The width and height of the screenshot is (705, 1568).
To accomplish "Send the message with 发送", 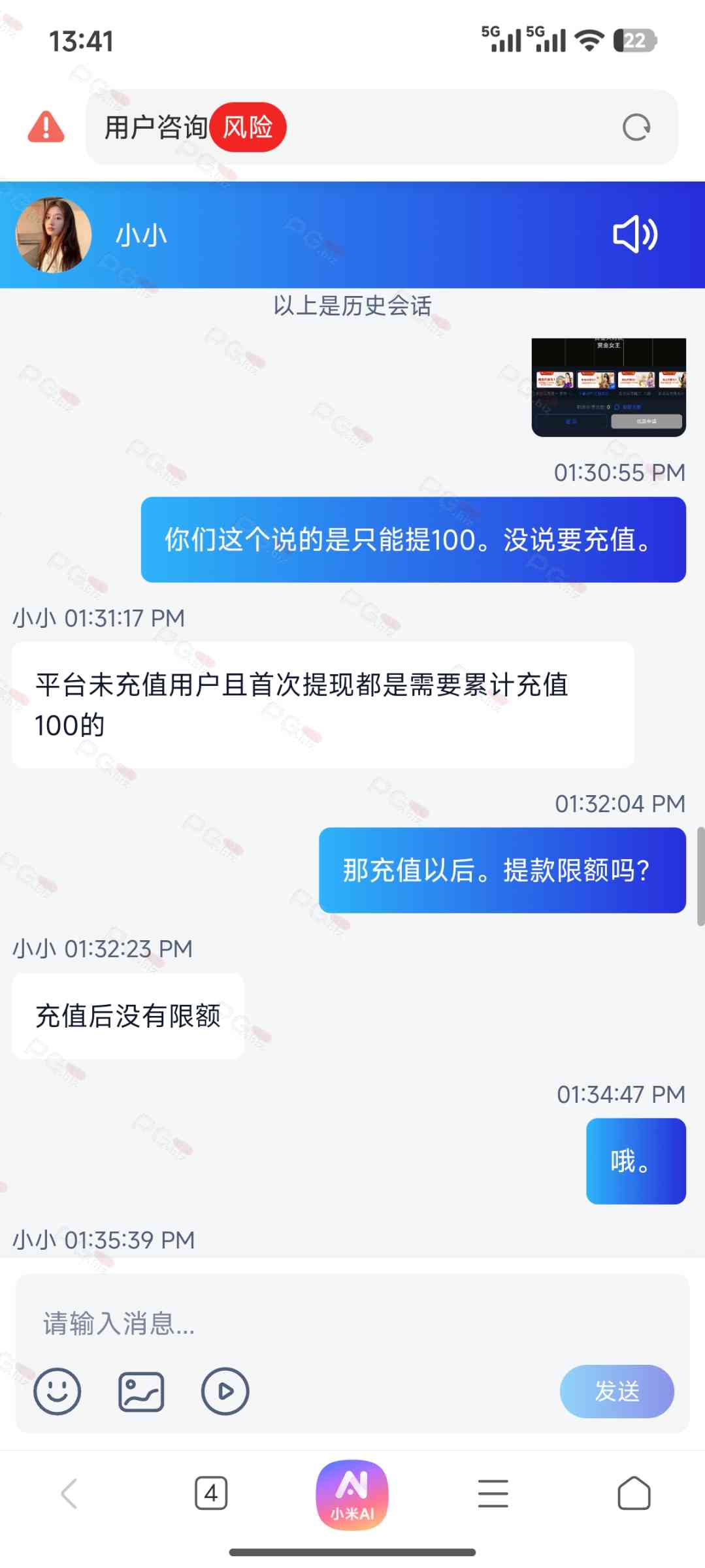I will 616,1391.
